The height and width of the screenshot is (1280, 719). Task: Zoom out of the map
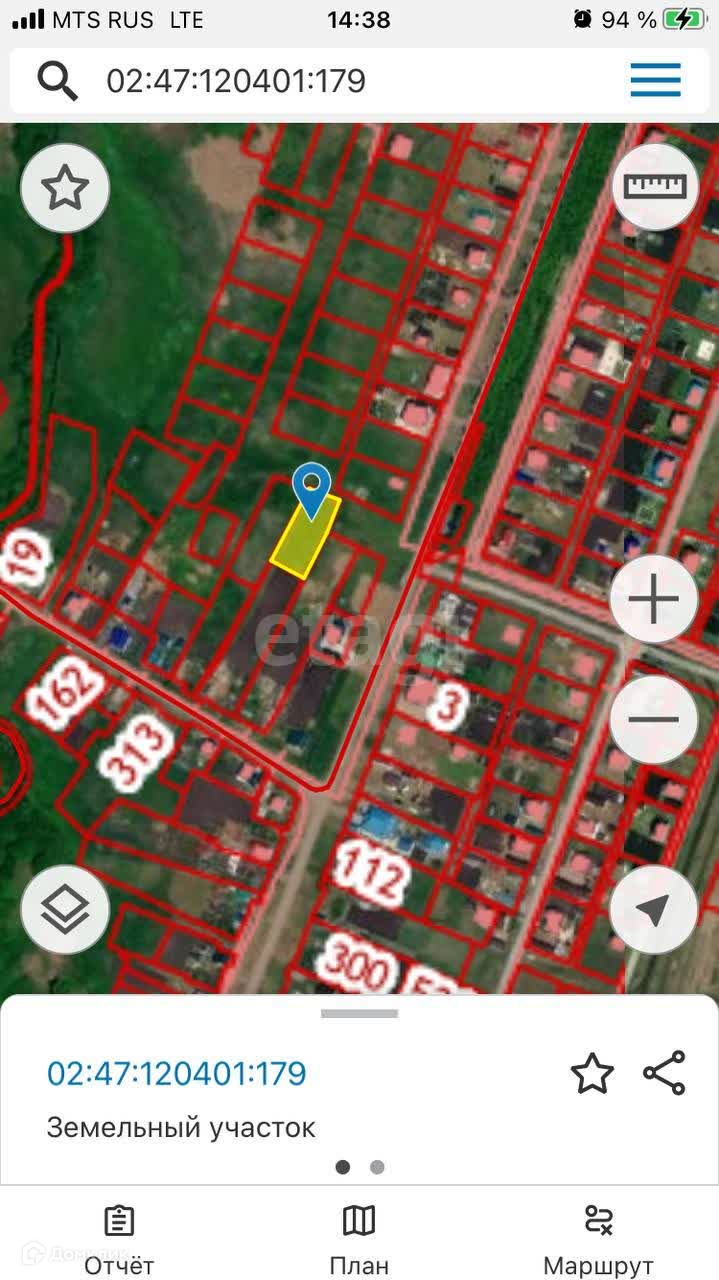pos(654,719)
